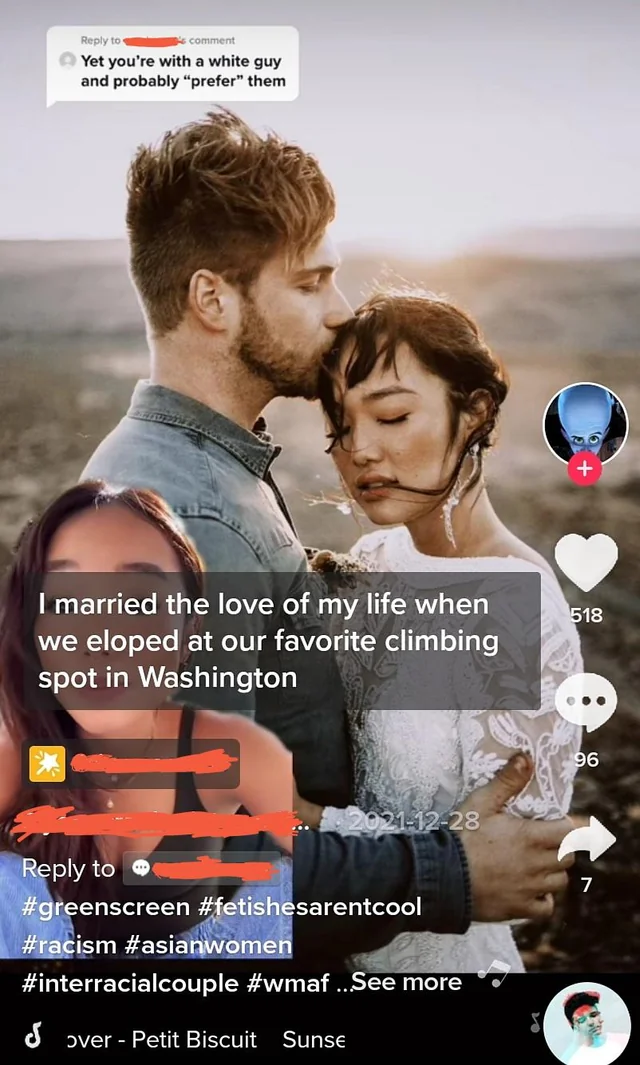Open the #racism hashtag
Screen dimensions: 640x1065
pyautogui.click(x=69, y=945)
